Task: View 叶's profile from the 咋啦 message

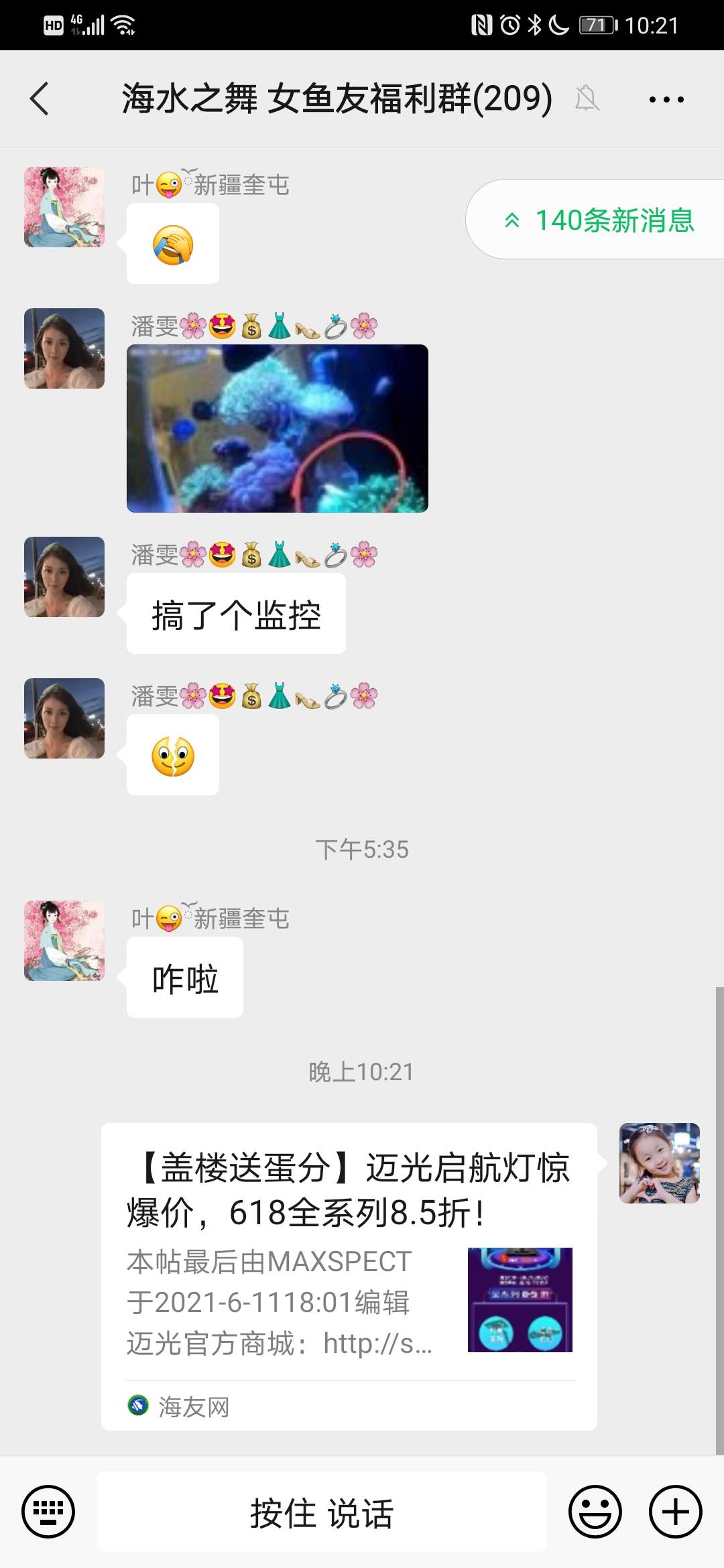Action: [64, 941]
